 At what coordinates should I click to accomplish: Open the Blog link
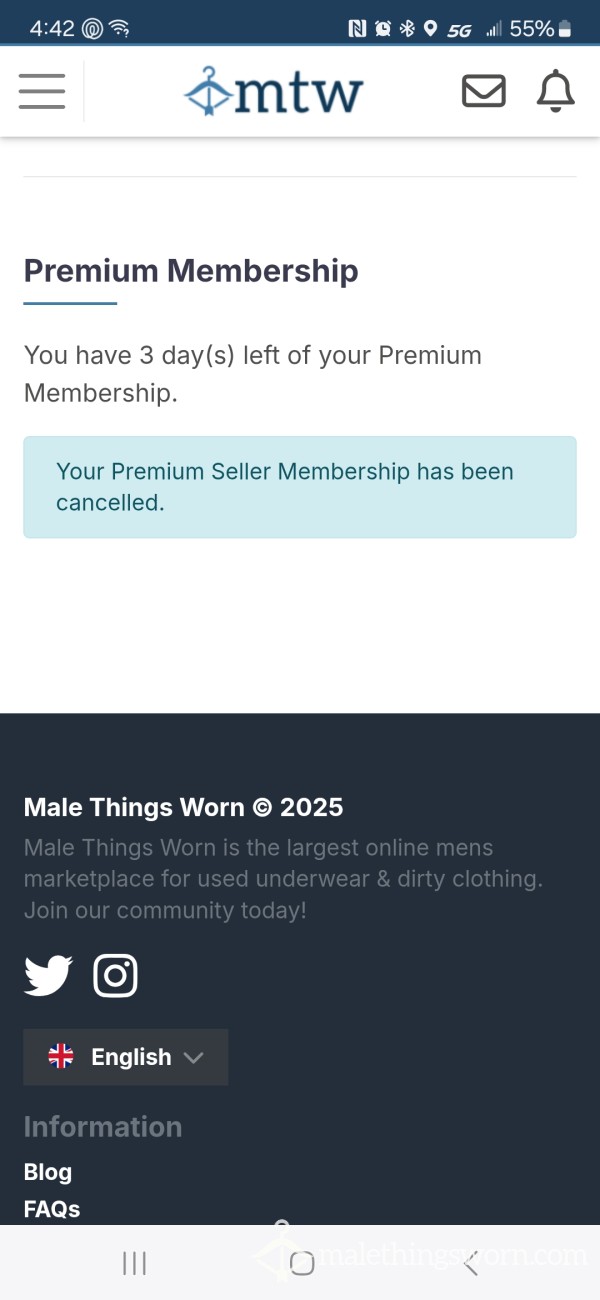click(x=48, y=1172)
